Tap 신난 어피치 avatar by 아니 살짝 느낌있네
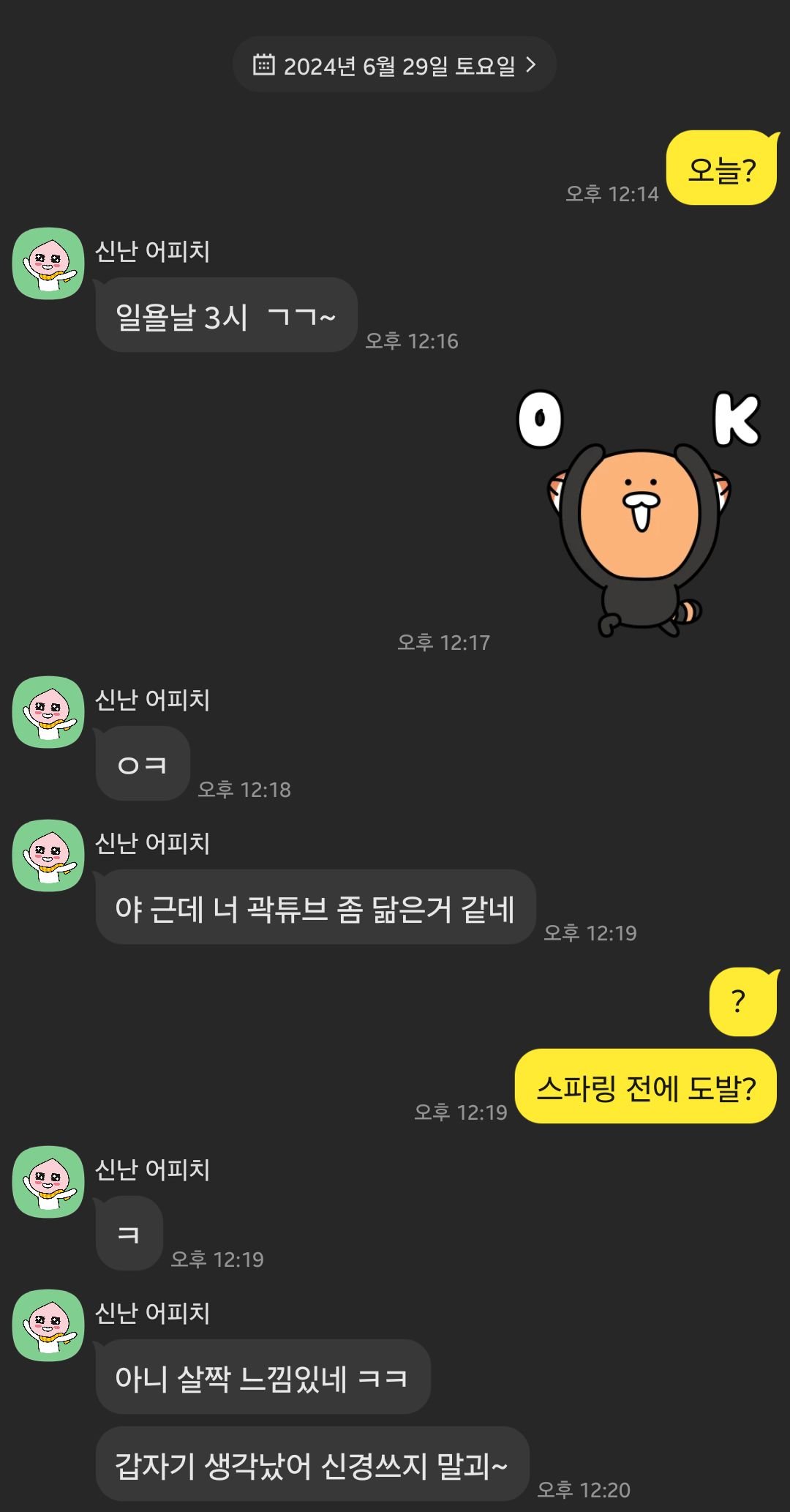 [x=48, y=1325]
